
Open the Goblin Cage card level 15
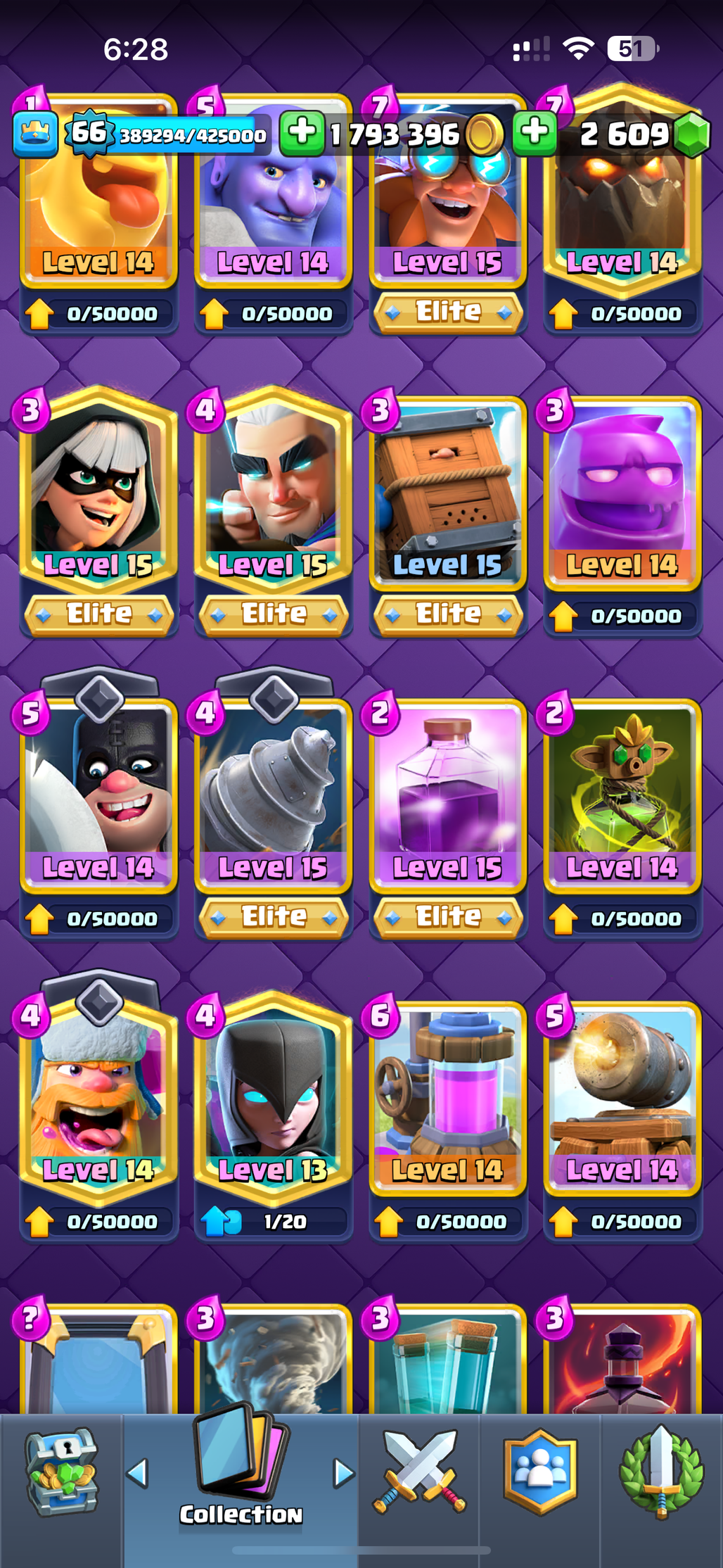pyautogui.click(x=447, y=493)
